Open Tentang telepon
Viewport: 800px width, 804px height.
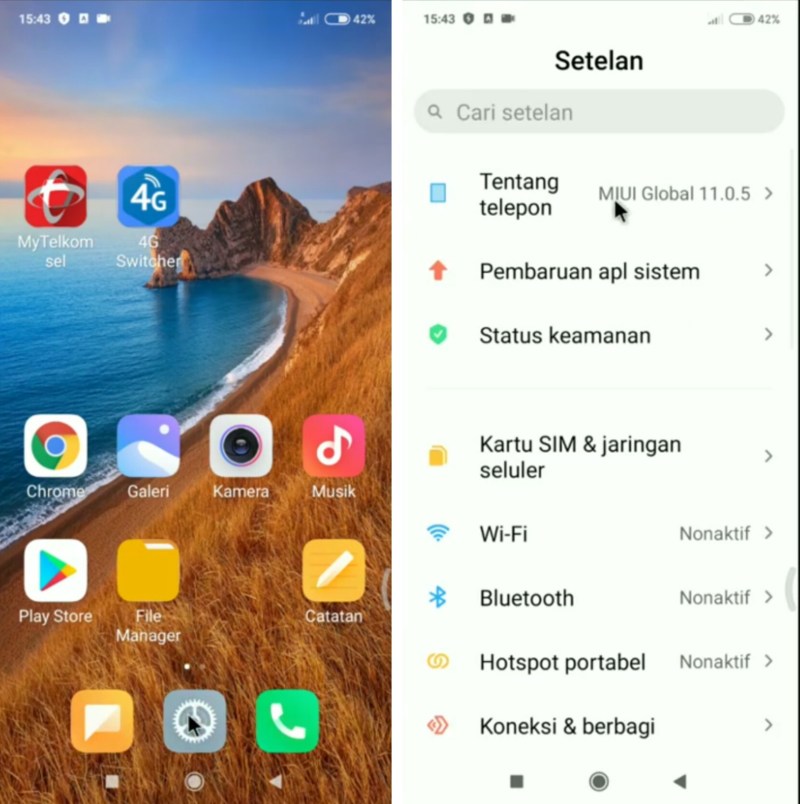[598, 194]
